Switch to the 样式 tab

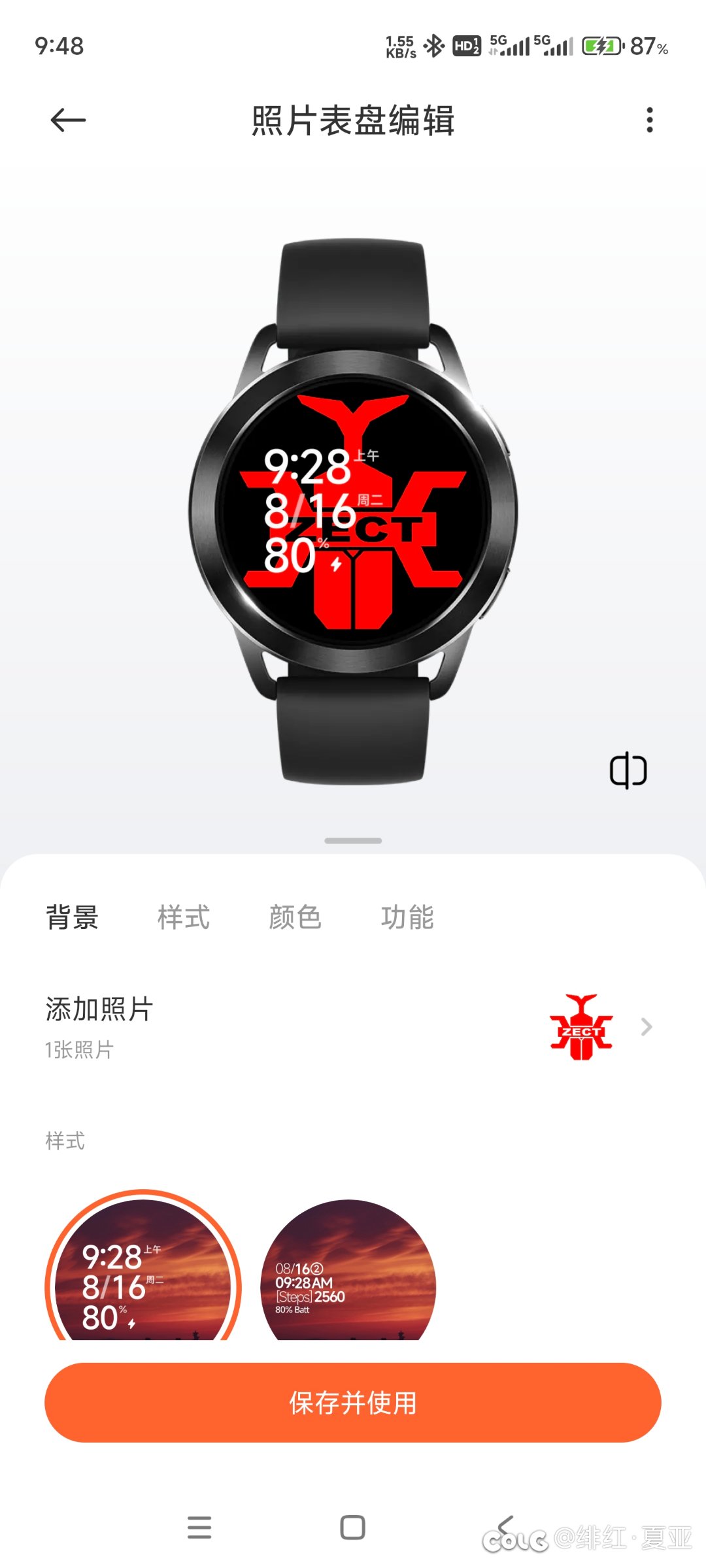(x=184, y=917)
